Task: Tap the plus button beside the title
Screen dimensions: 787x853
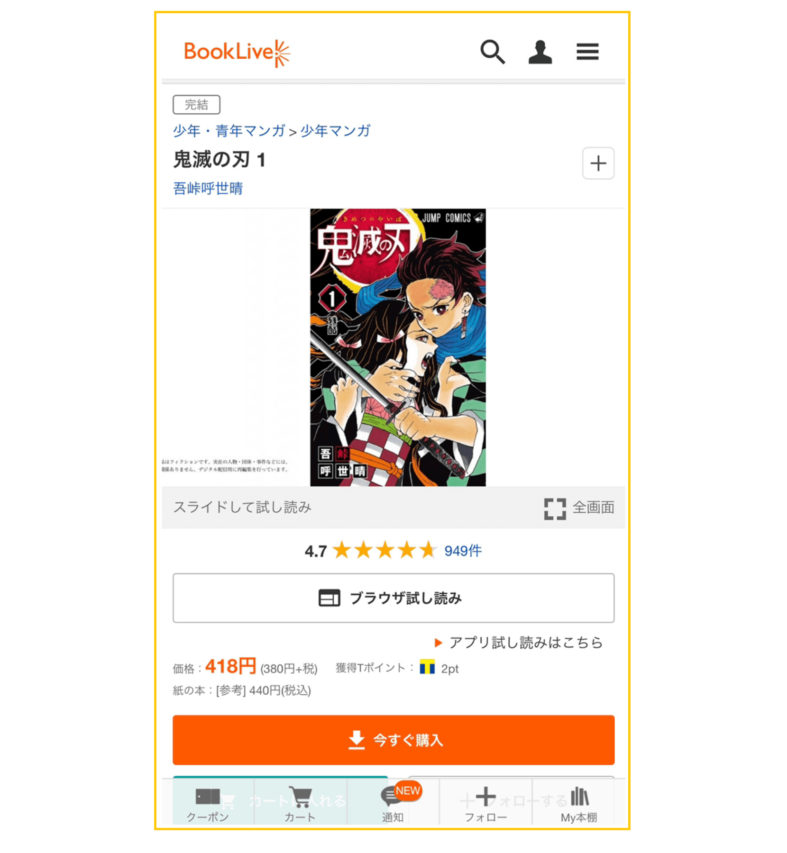Action: pos(598,164)
